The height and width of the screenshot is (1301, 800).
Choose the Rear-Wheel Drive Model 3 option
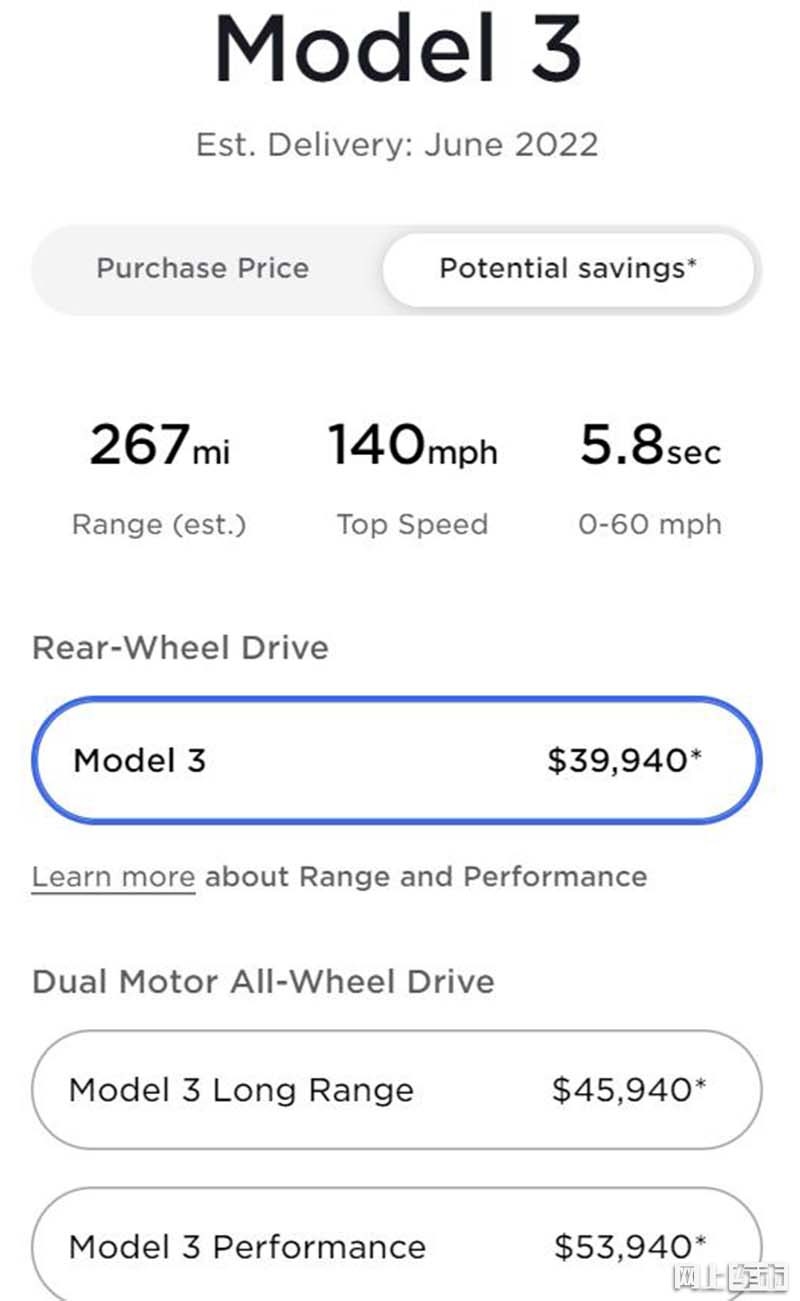tap(397, 760)
